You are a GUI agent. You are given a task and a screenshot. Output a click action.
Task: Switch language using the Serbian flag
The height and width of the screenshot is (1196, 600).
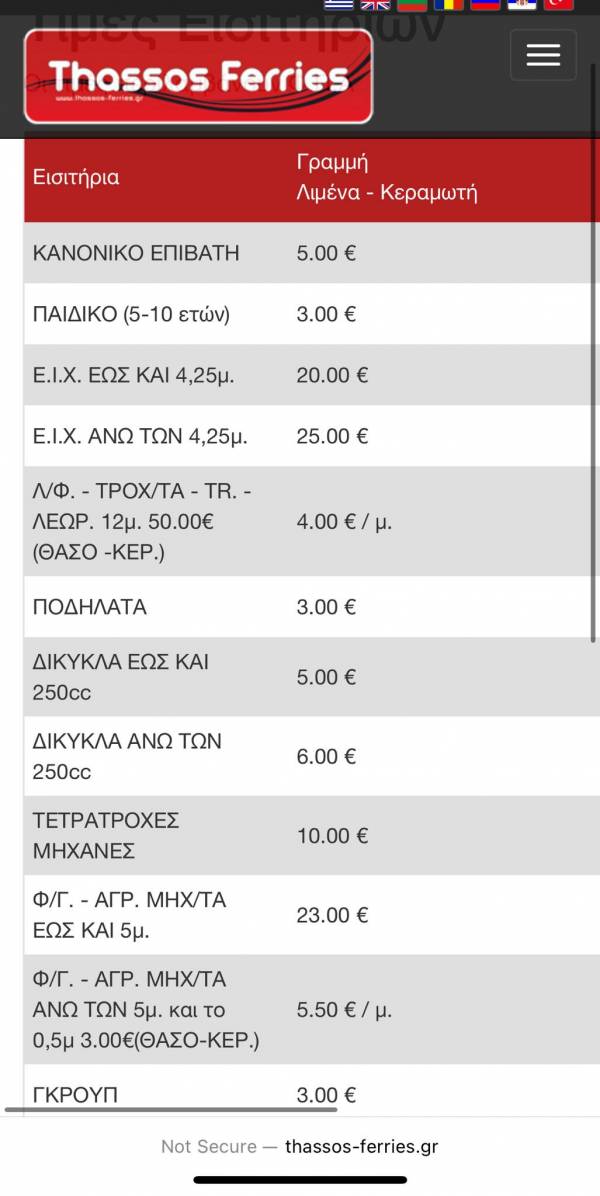(x=522, y=4)
